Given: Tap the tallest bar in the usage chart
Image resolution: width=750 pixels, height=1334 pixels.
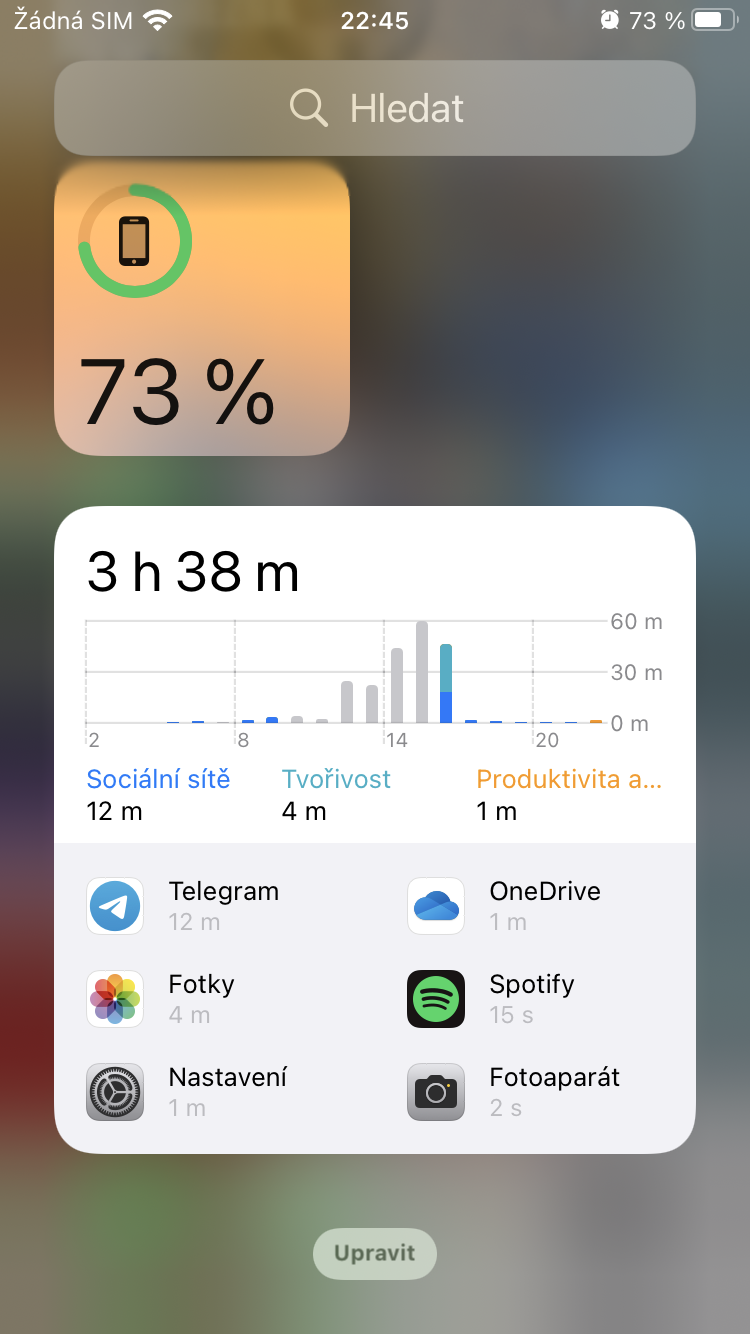Looking at the screenshot, I should click(x=423, y=670).
